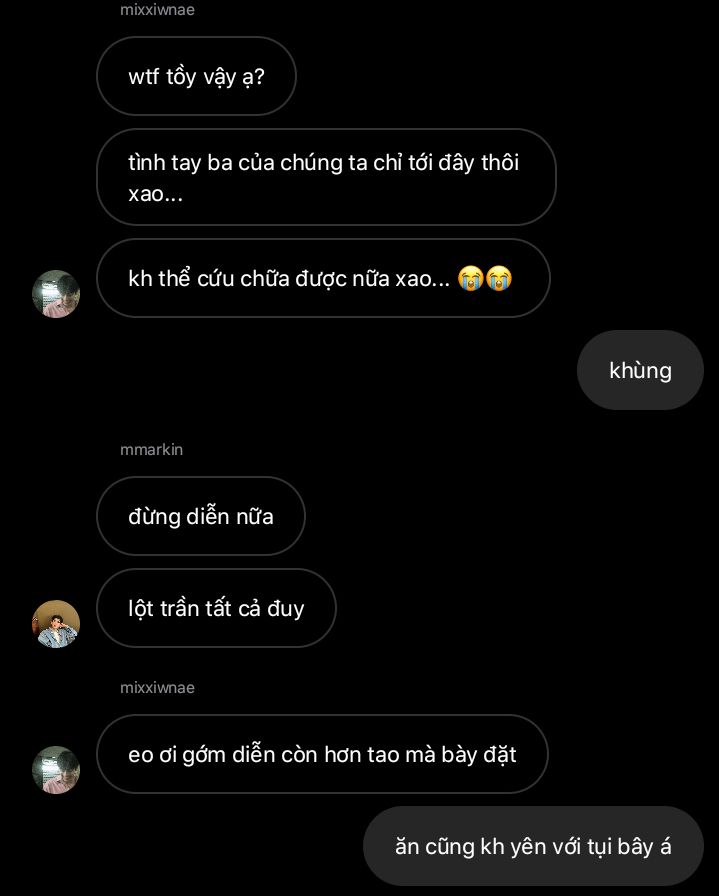719x896 pixels.
Task: Tap mixxiwnae's avatar next to "kh thể cứu chữa" message
Action: coord(56,294)
